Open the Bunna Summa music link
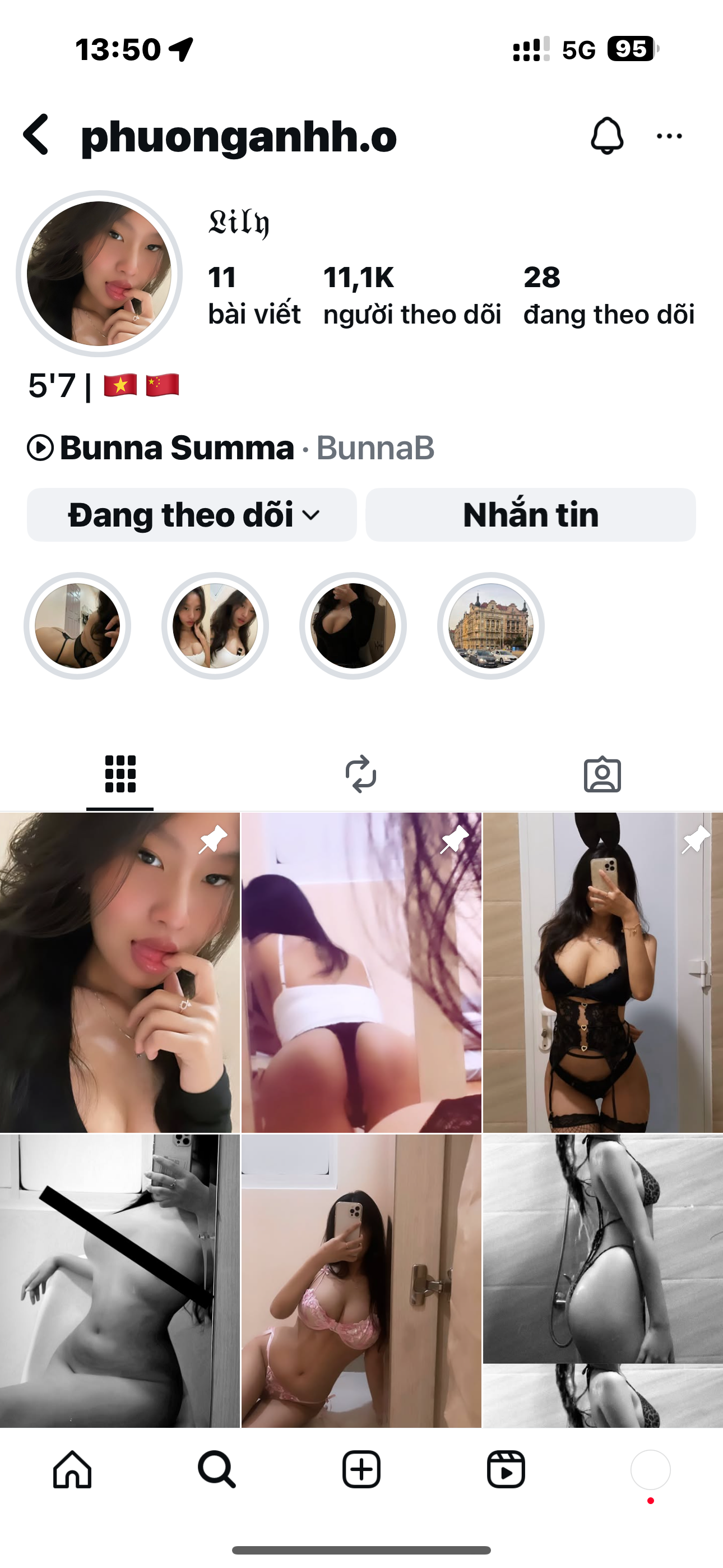This screenshot has height=1568, width=723. [177, 448]
